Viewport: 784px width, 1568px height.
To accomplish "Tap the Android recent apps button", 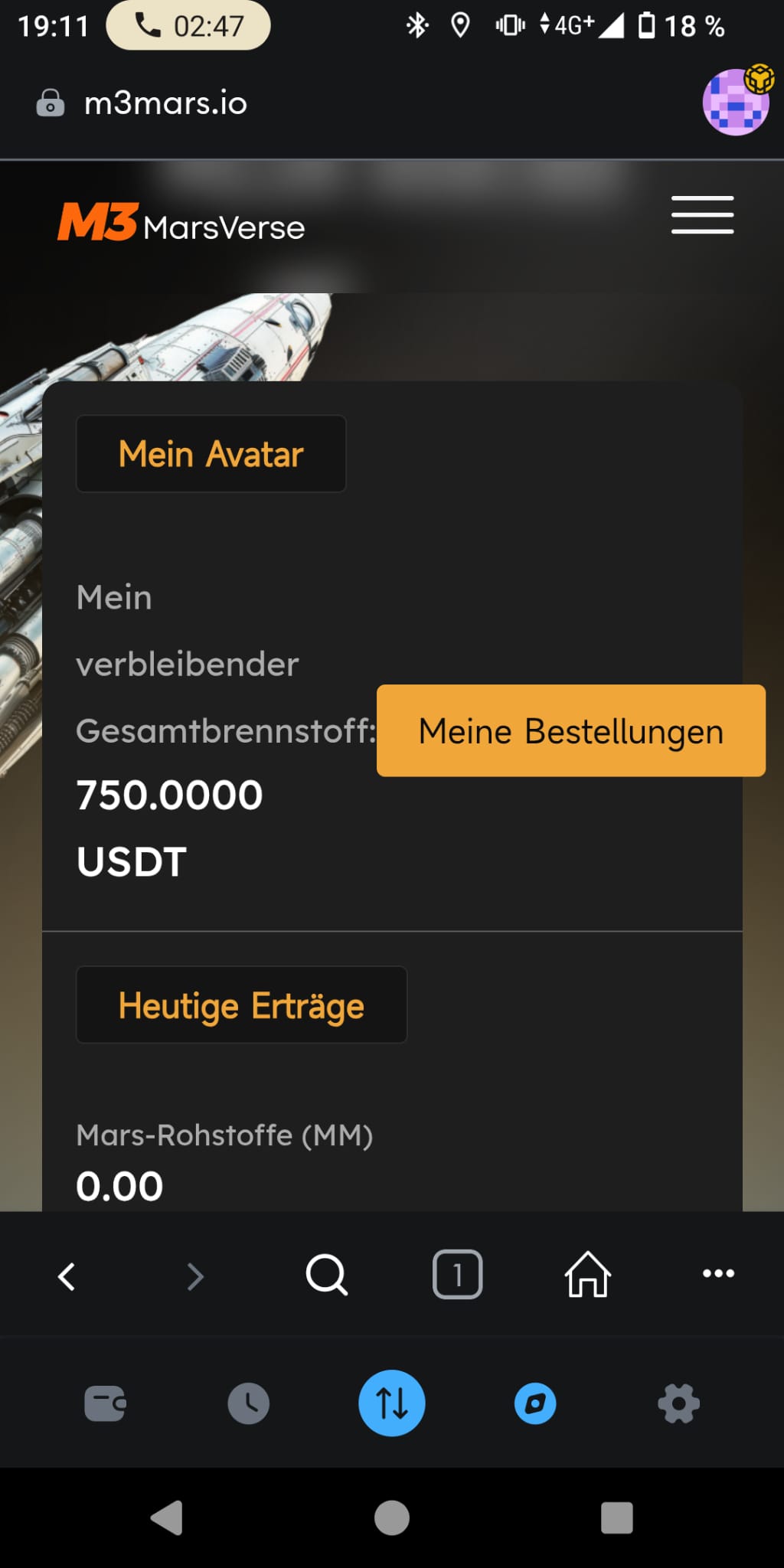I will pos(616,1517).
